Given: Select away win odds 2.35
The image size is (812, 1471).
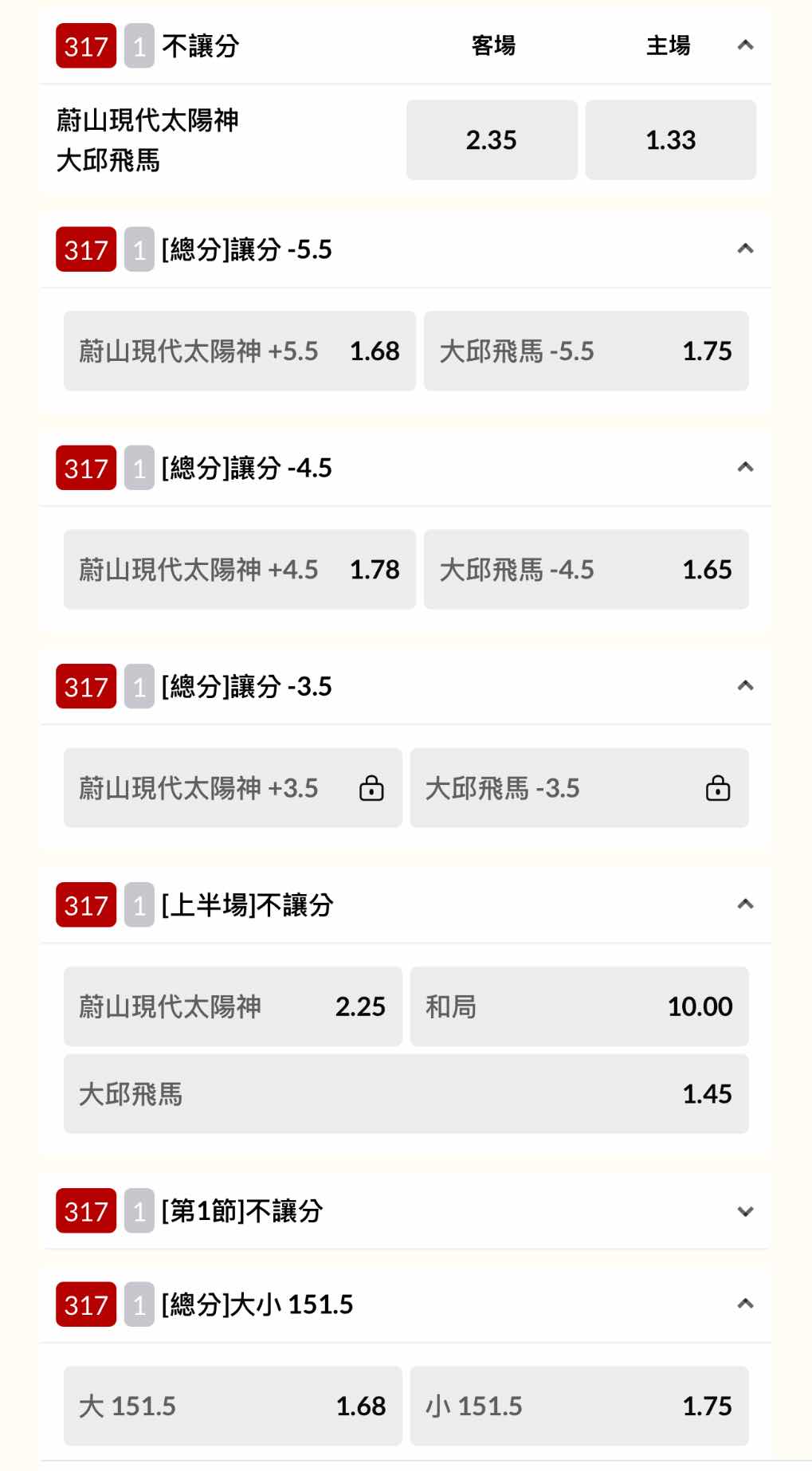Looking at the screenshot, I should (x=491, y=140).
